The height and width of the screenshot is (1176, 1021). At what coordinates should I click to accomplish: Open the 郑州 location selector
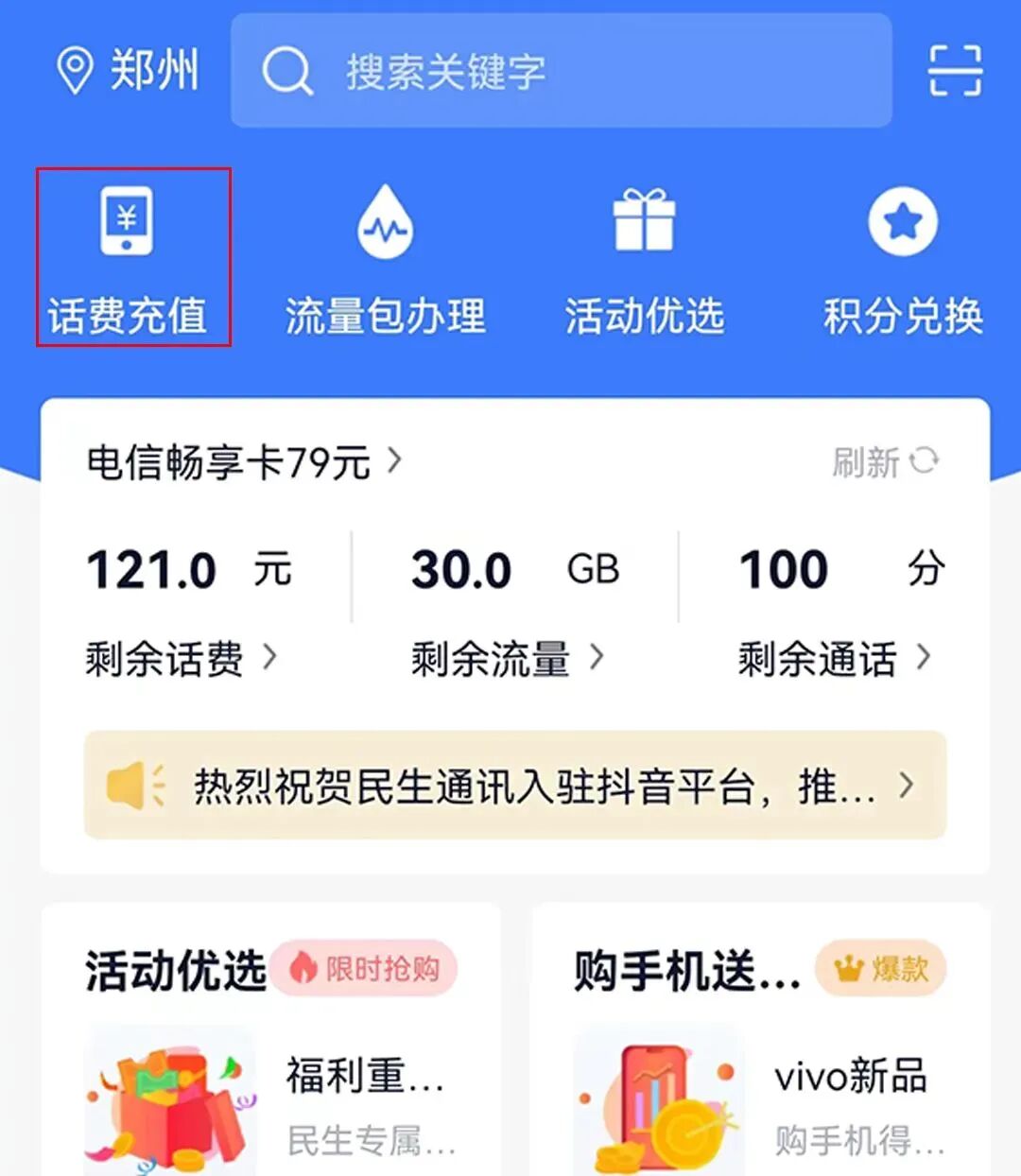[128, 71]
